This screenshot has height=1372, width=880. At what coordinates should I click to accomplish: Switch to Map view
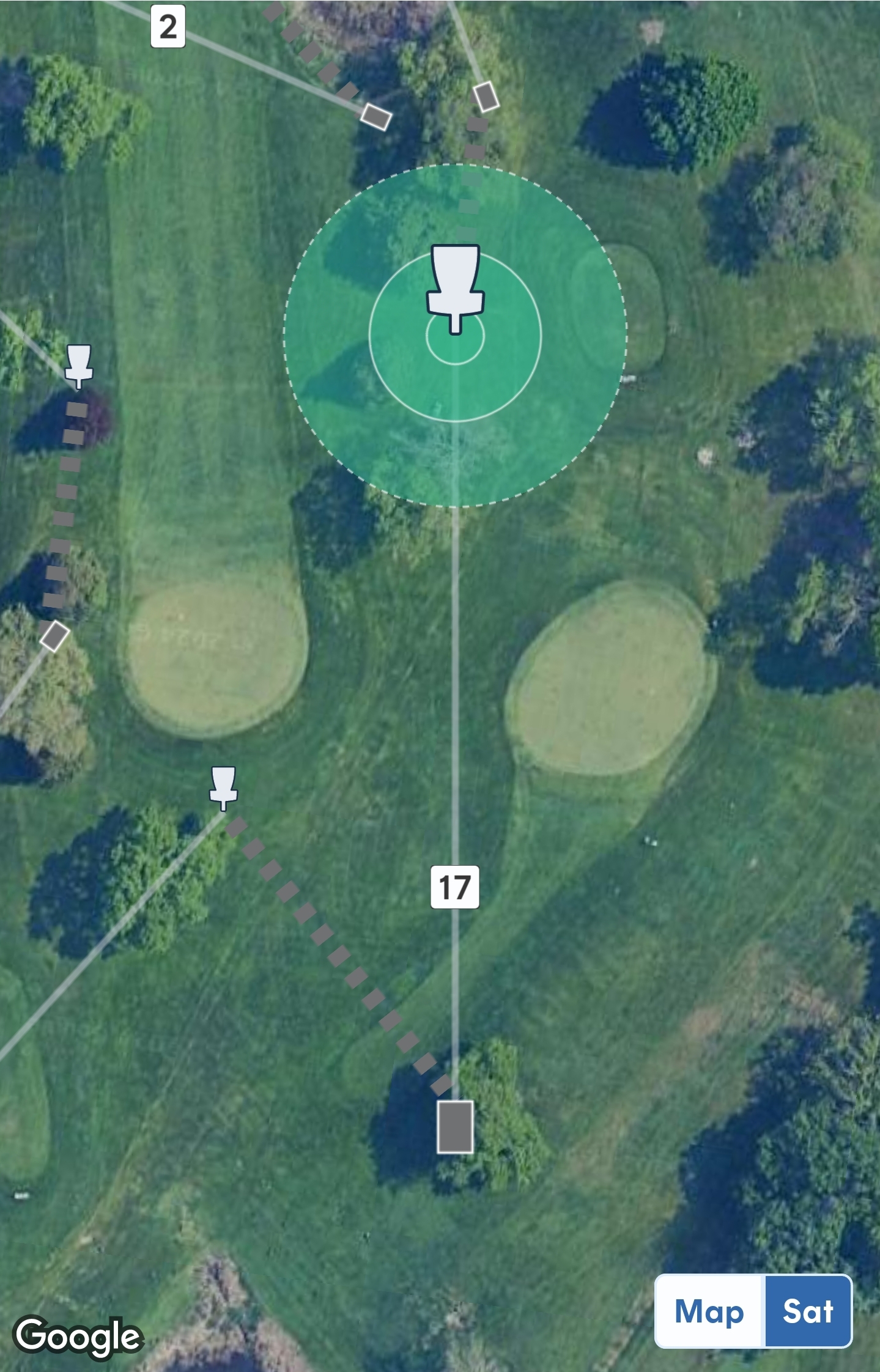point(709,1311)
